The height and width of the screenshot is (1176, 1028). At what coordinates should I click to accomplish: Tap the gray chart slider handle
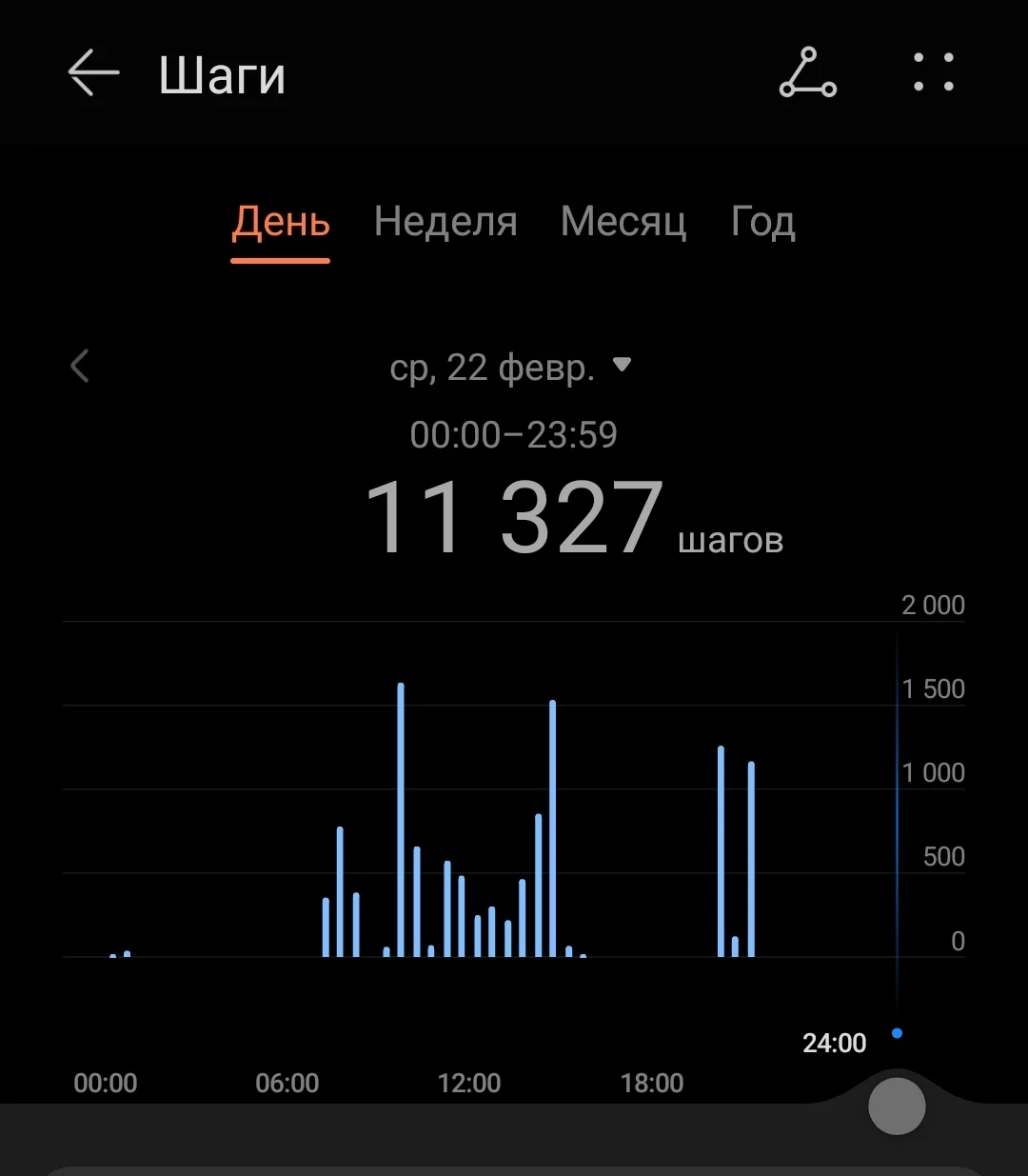pyautogui.click(x=897, y=1106)
